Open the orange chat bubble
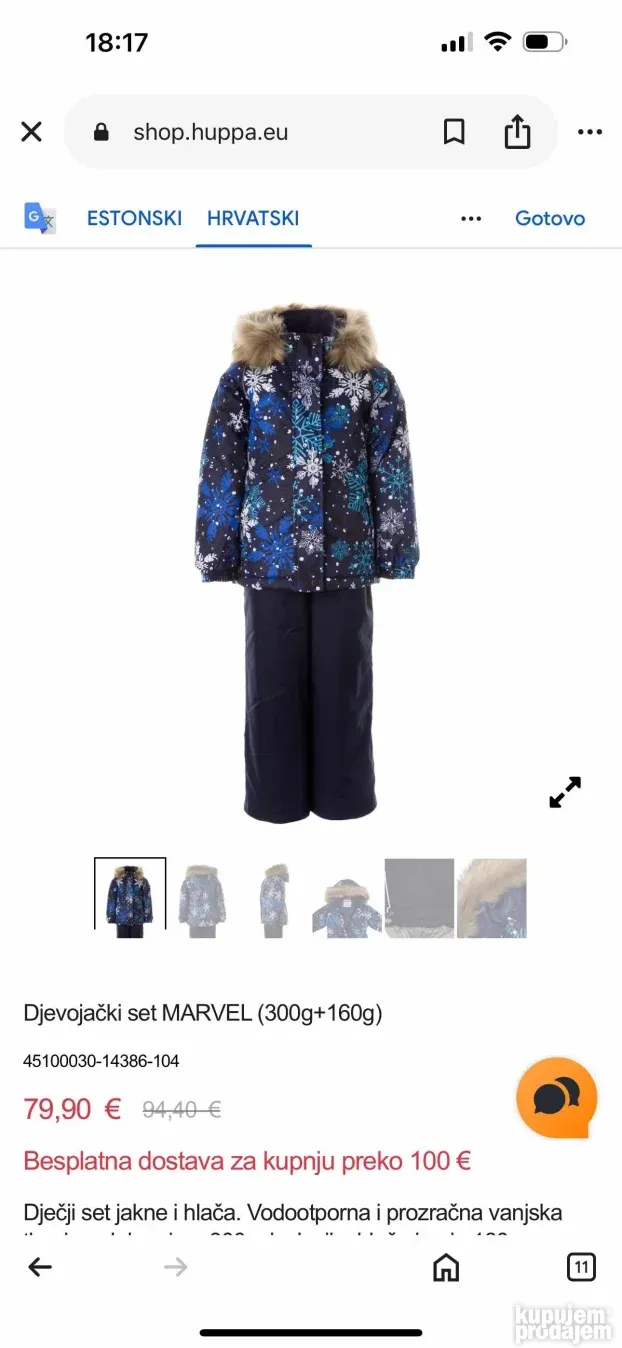The height and width of the screenshot is (1348, 622). coord(557,1098)
